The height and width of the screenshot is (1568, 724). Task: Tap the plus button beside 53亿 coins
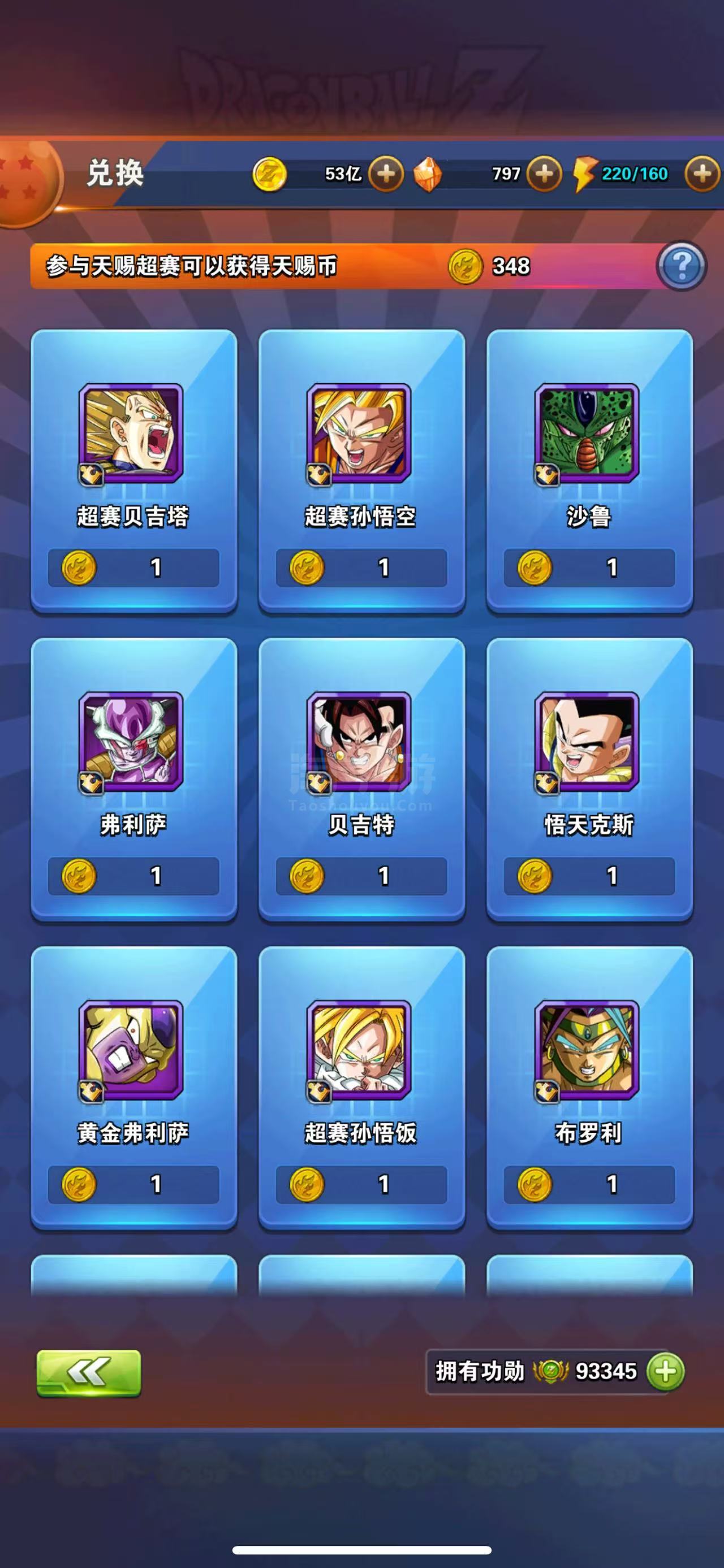point(386,174)
